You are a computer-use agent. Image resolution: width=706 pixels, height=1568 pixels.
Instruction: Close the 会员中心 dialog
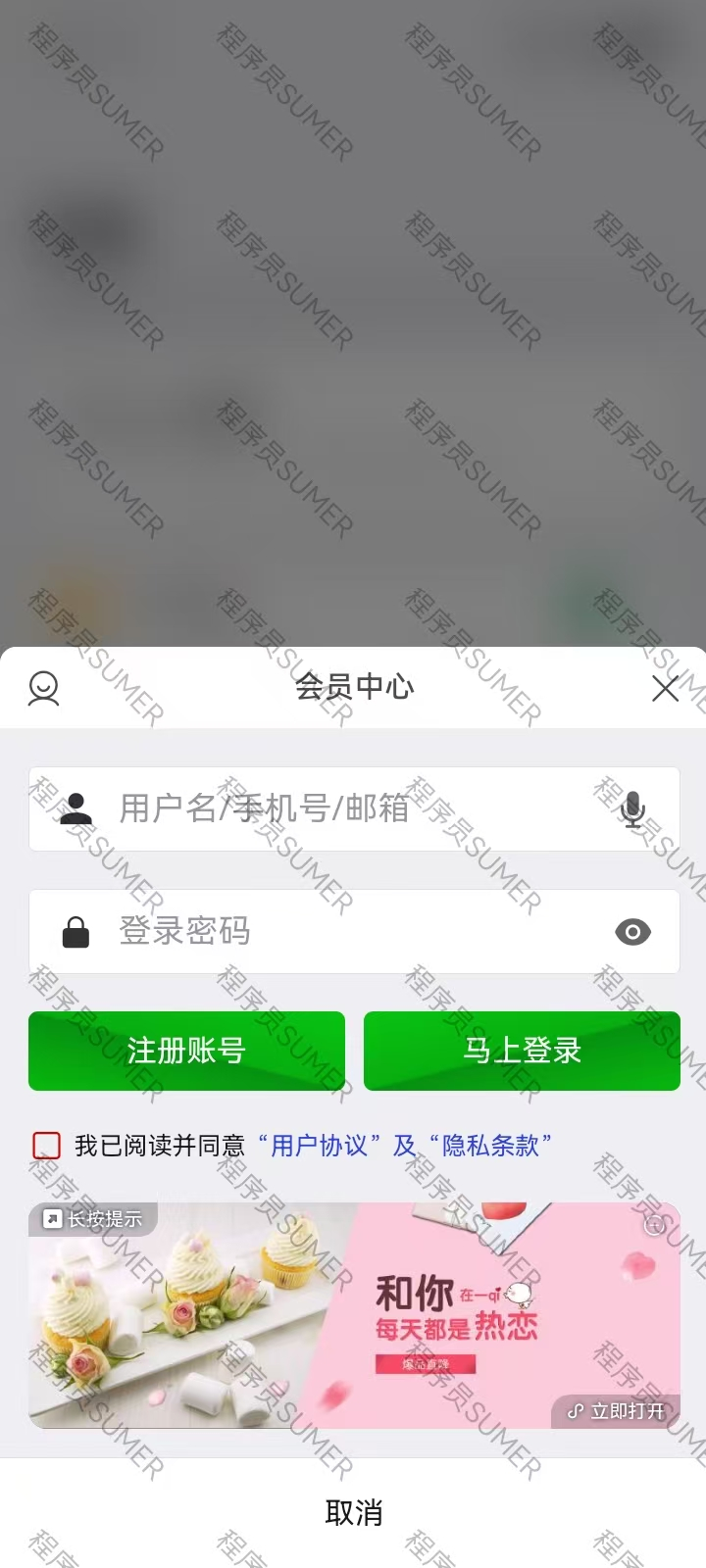pyautogui.click(x=665, y=688)
